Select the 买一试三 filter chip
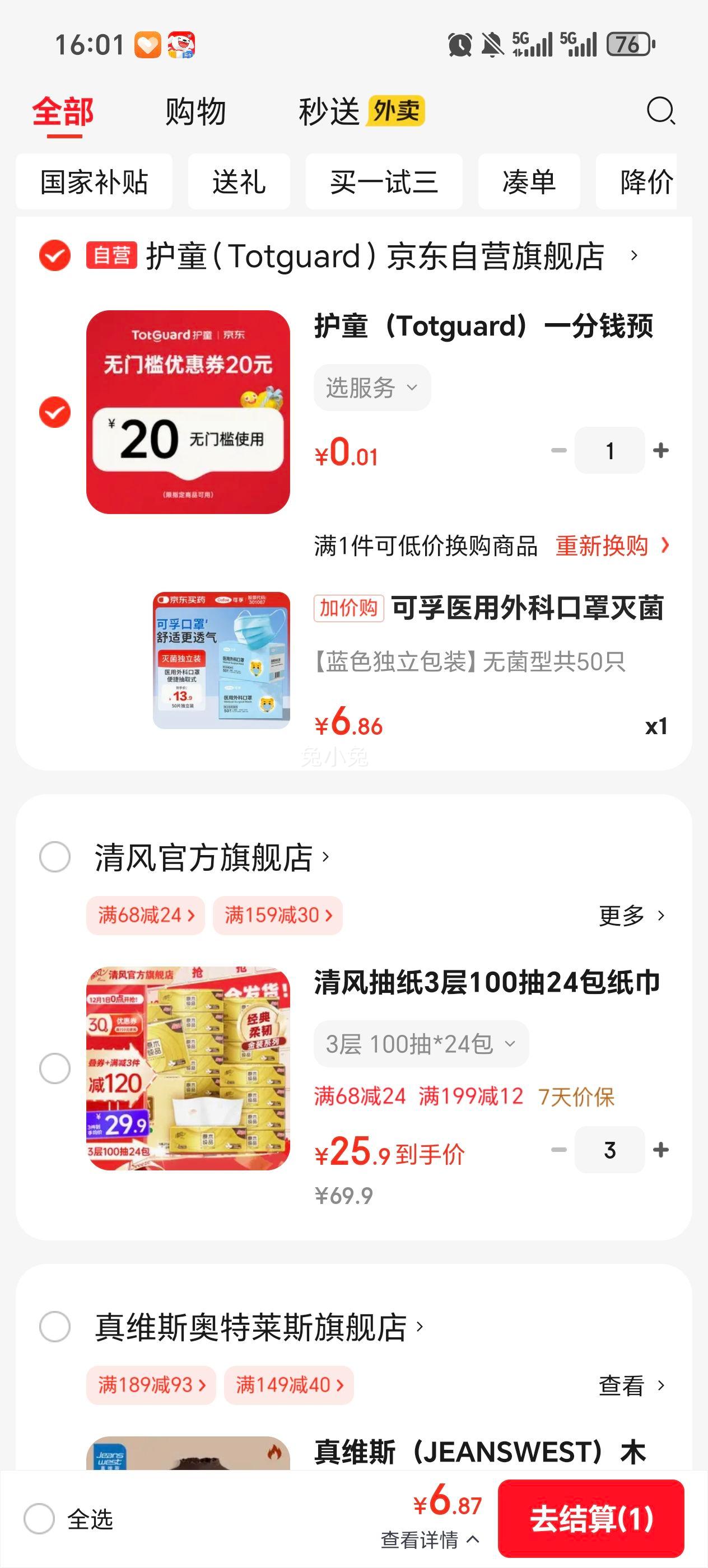The width and height of the screenshot is (708, 1568). click(384, 182)
